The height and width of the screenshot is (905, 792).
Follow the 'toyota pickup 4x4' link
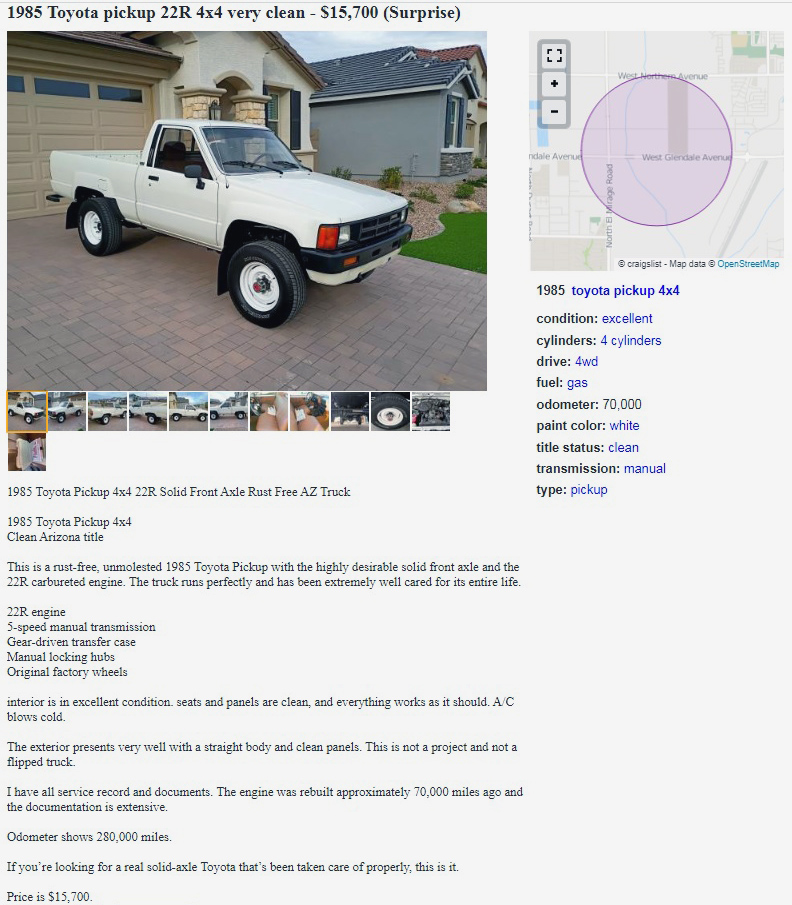625,291
